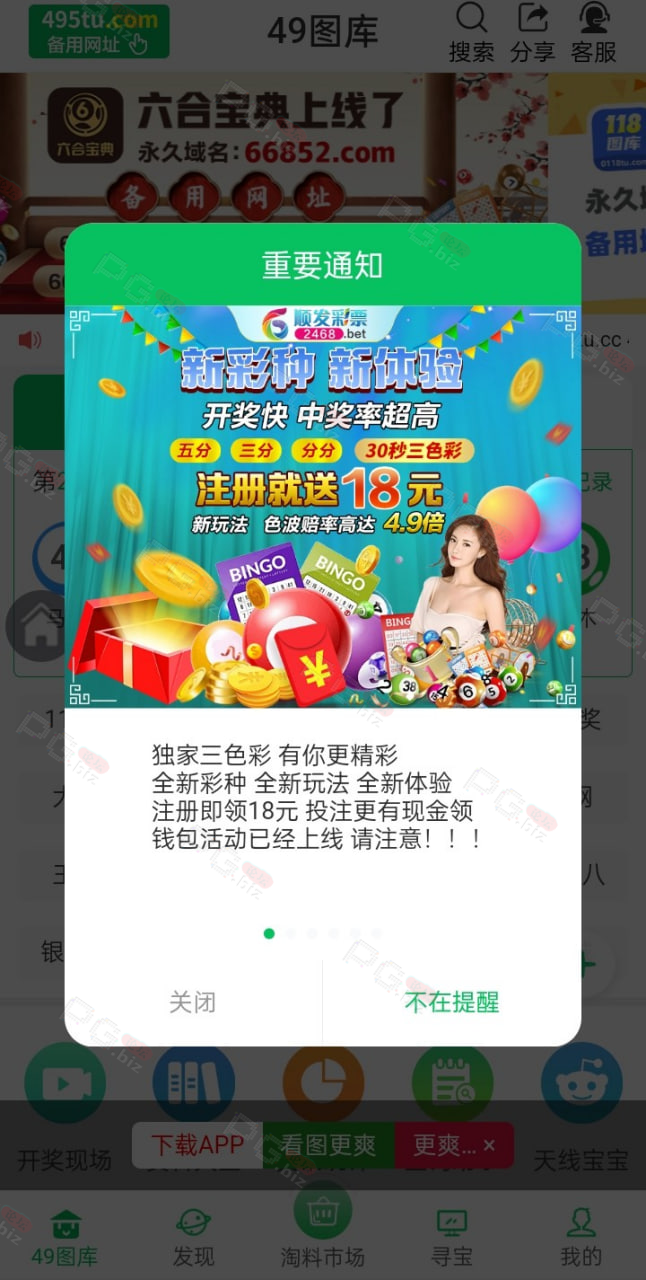Switch to the 寻宝 tab

tap(452, 1238)
